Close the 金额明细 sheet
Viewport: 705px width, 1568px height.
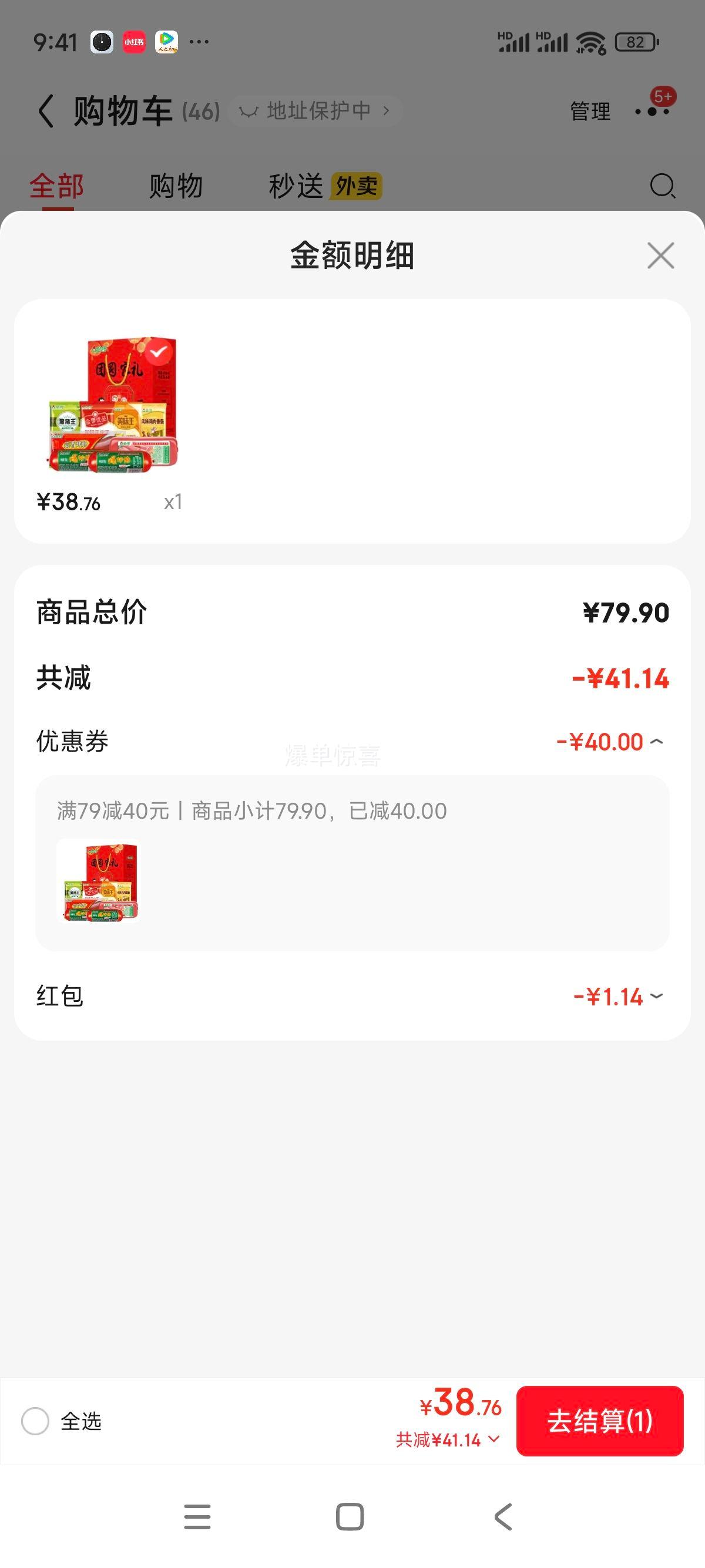660,255
